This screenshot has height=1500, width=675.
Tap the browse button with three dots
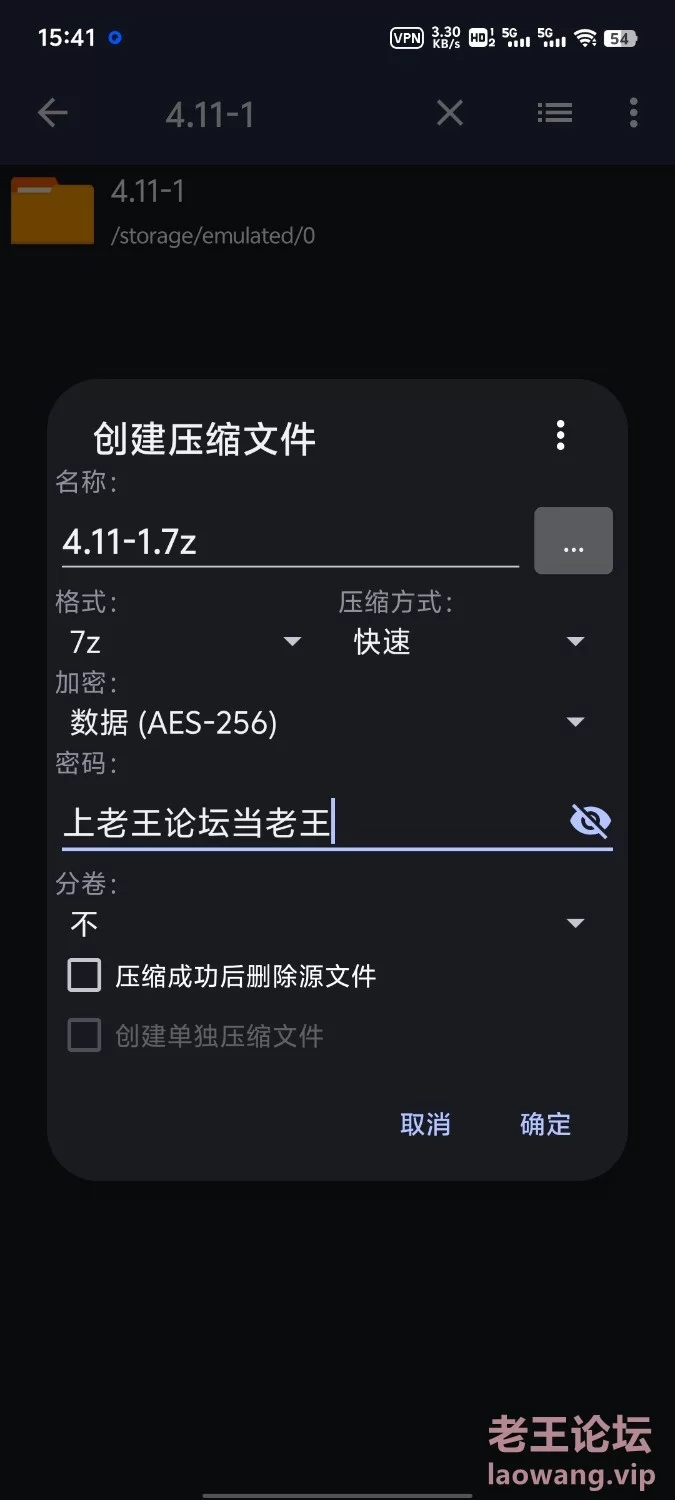pyautogui.click(x=573, y=541)
